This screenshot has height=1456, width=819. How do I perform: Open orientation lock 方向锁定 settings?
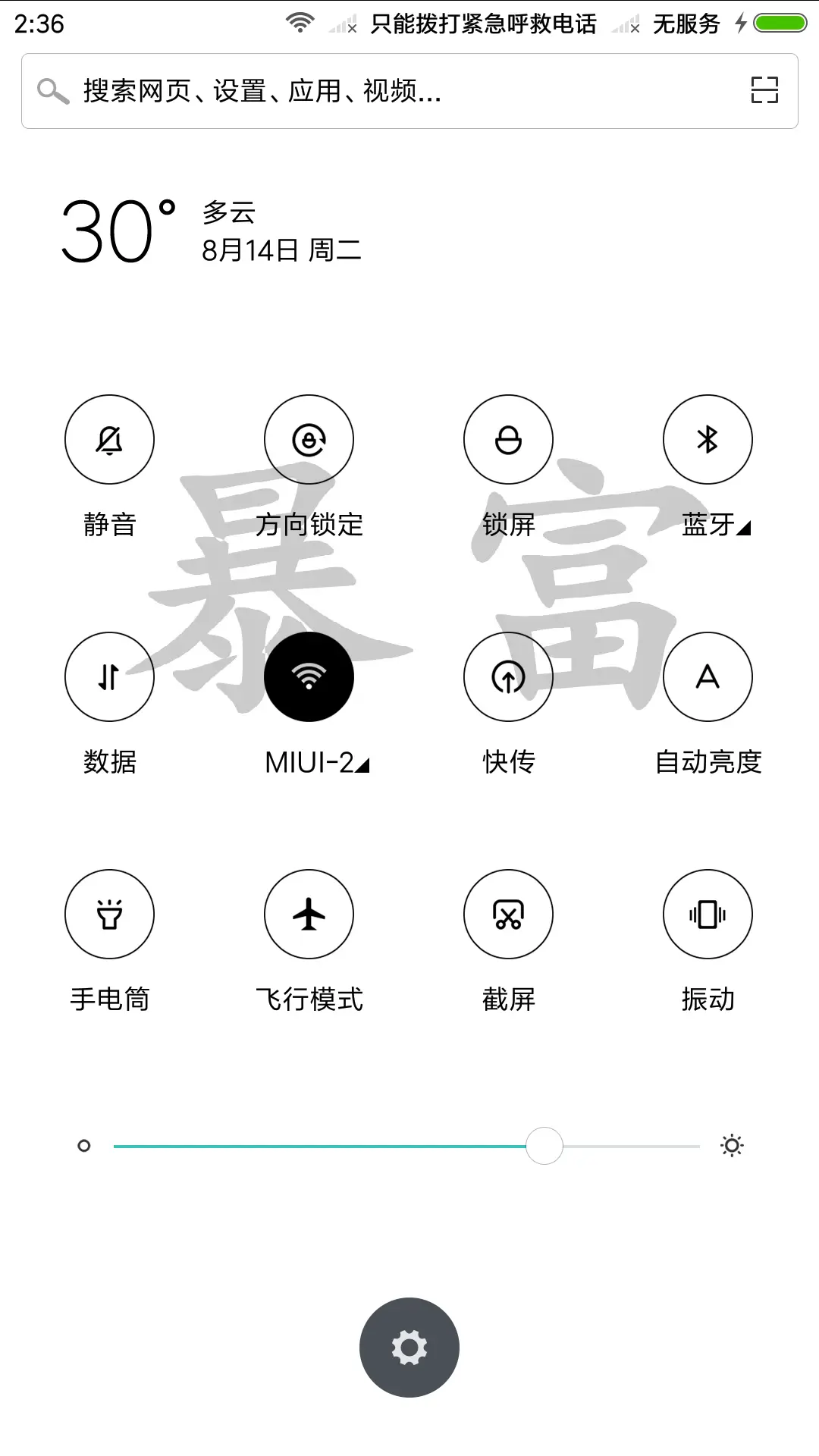[309, 440]
